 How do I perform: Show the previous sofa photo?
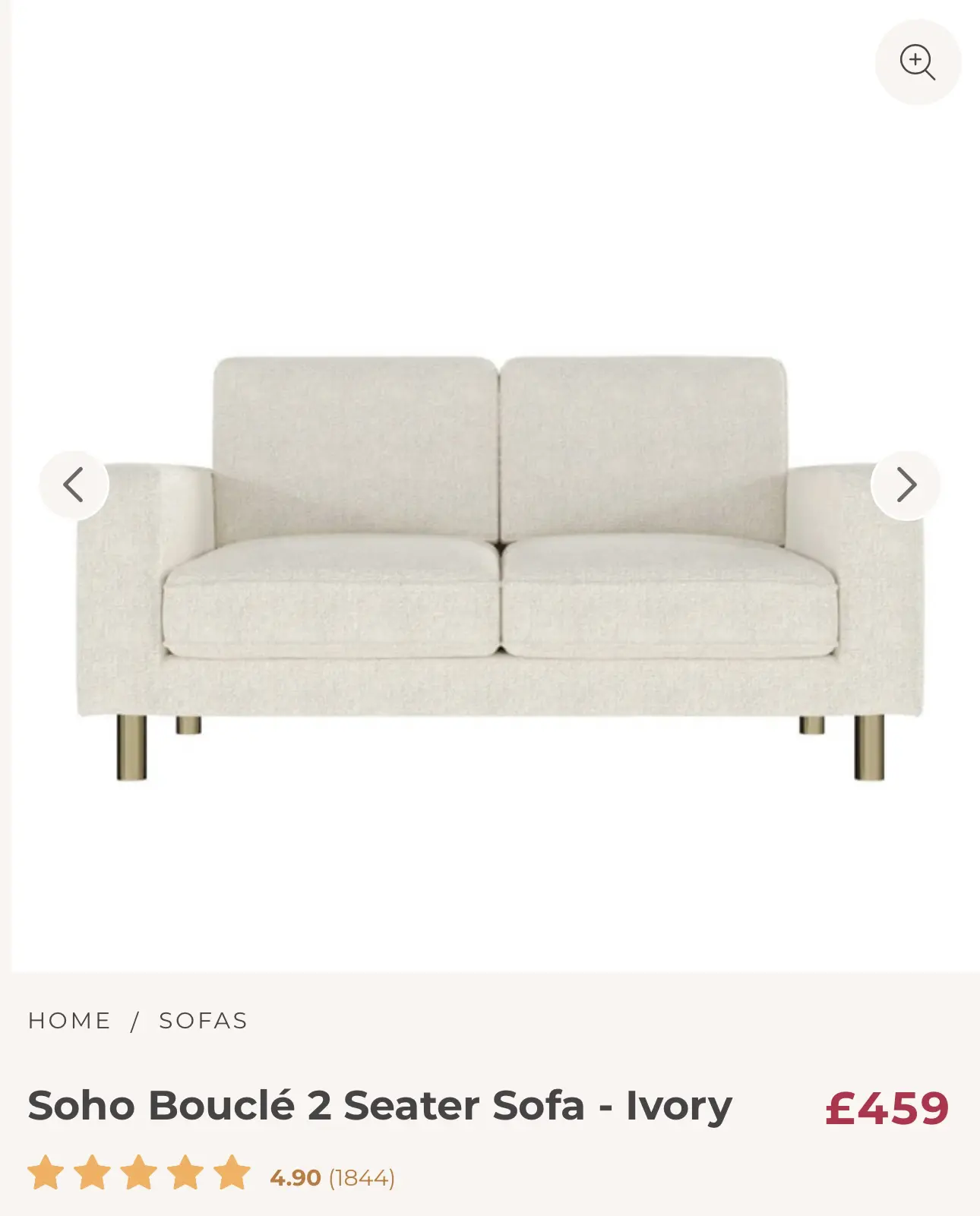(74, 485)
